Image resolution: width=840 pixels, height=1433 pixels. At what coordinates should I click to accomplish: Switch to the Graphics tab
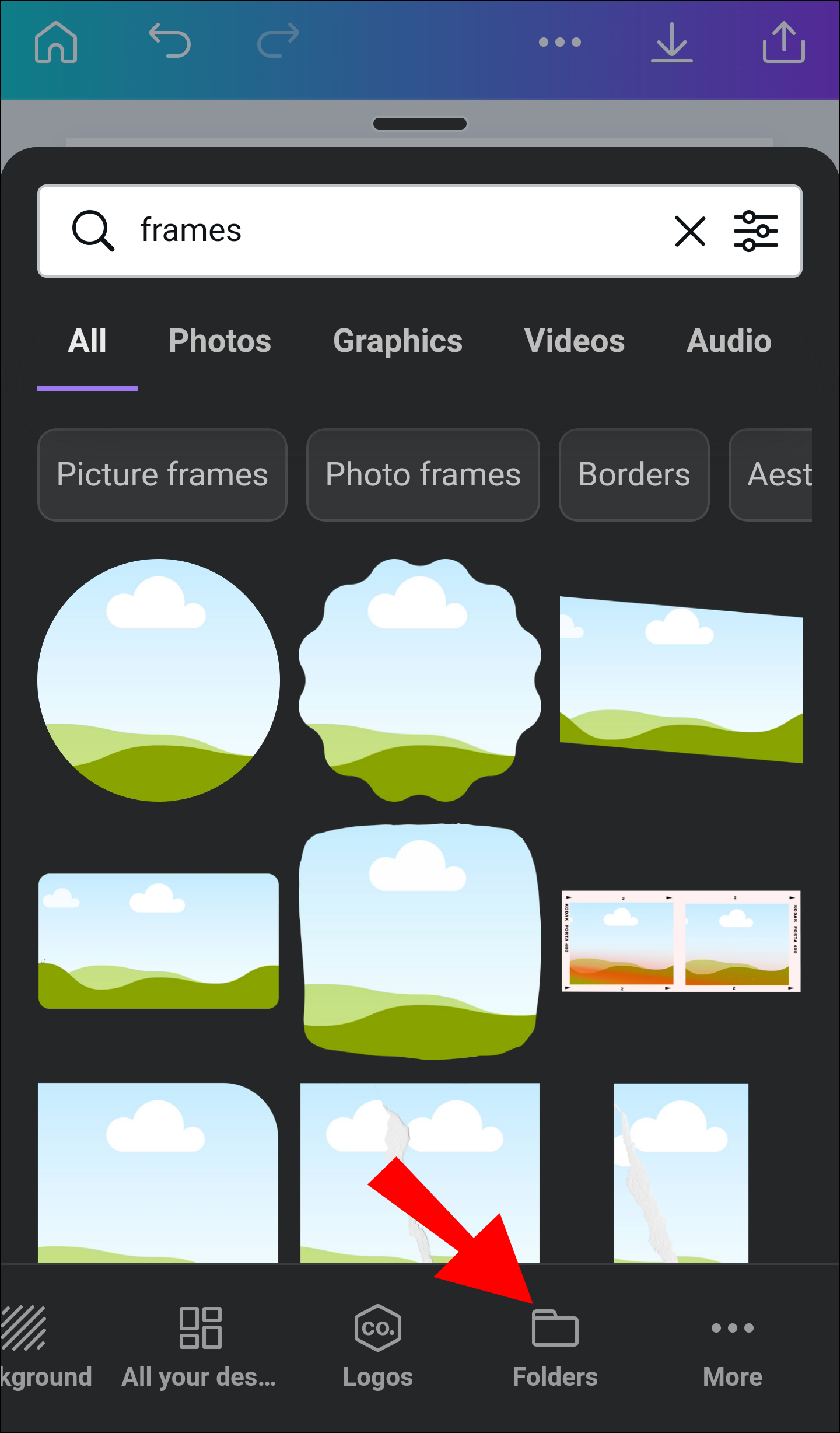point(397,341)
